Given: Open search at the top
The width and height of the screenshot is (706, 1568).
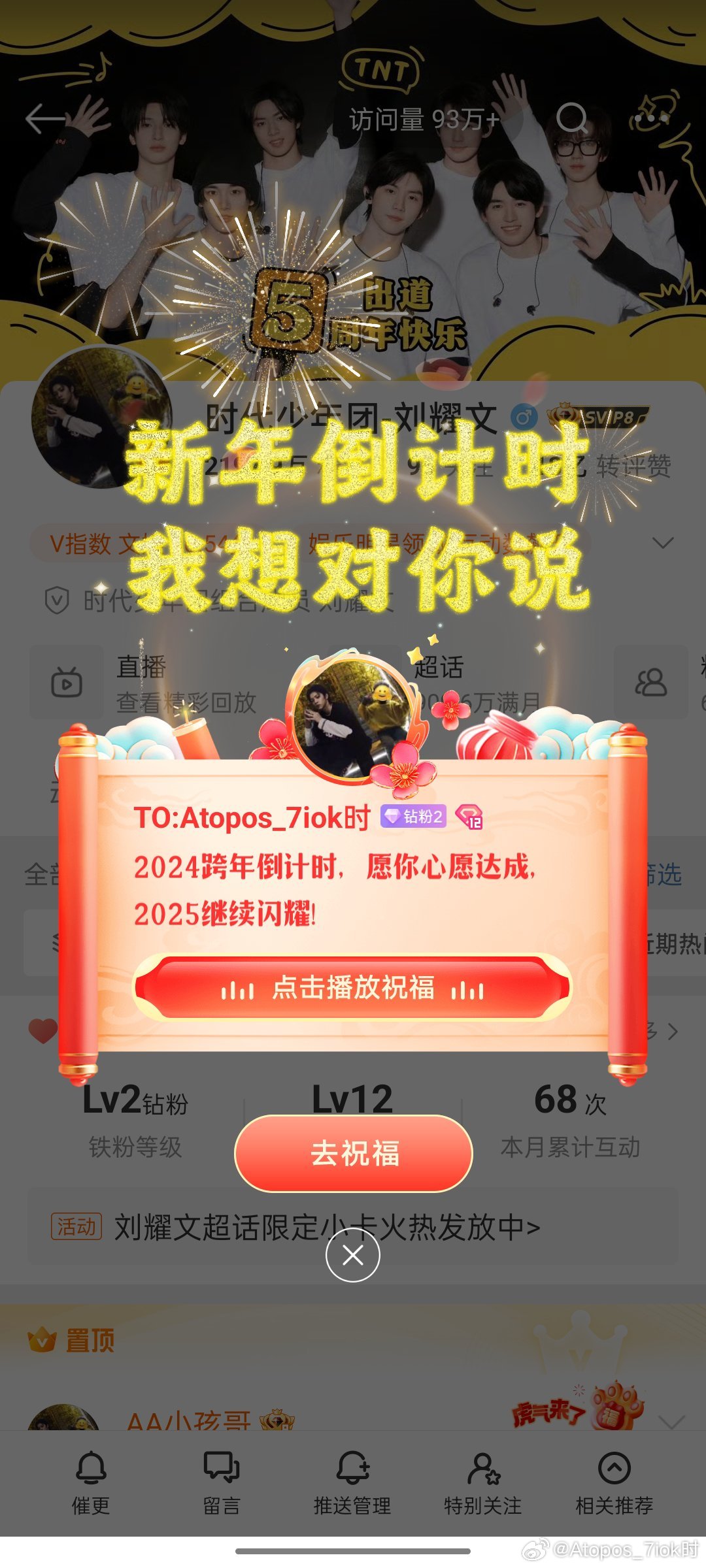Looking at the screenshot, I should click(x=572, y=118).
